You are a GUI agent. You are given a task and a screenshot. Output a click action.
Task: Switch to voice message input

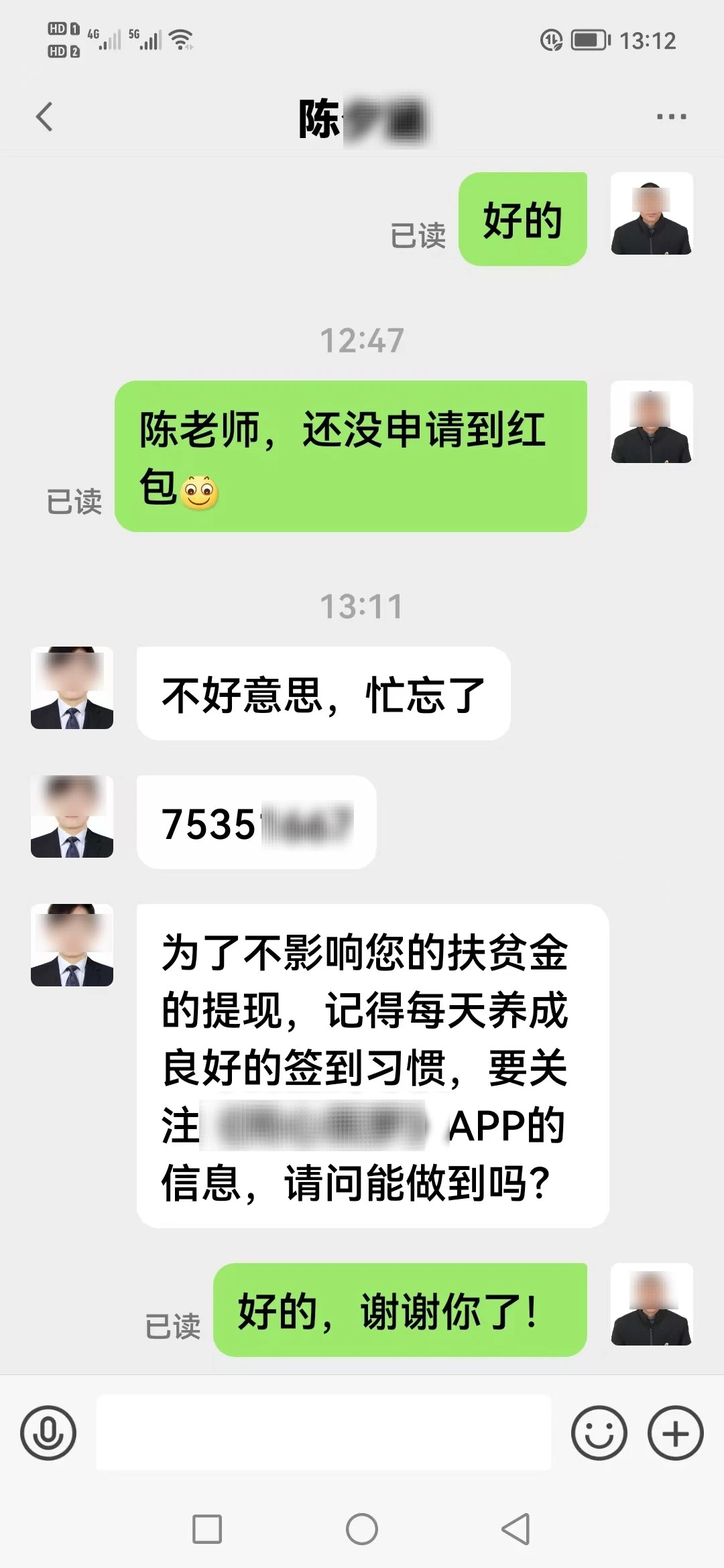(x=48, y=1433)
